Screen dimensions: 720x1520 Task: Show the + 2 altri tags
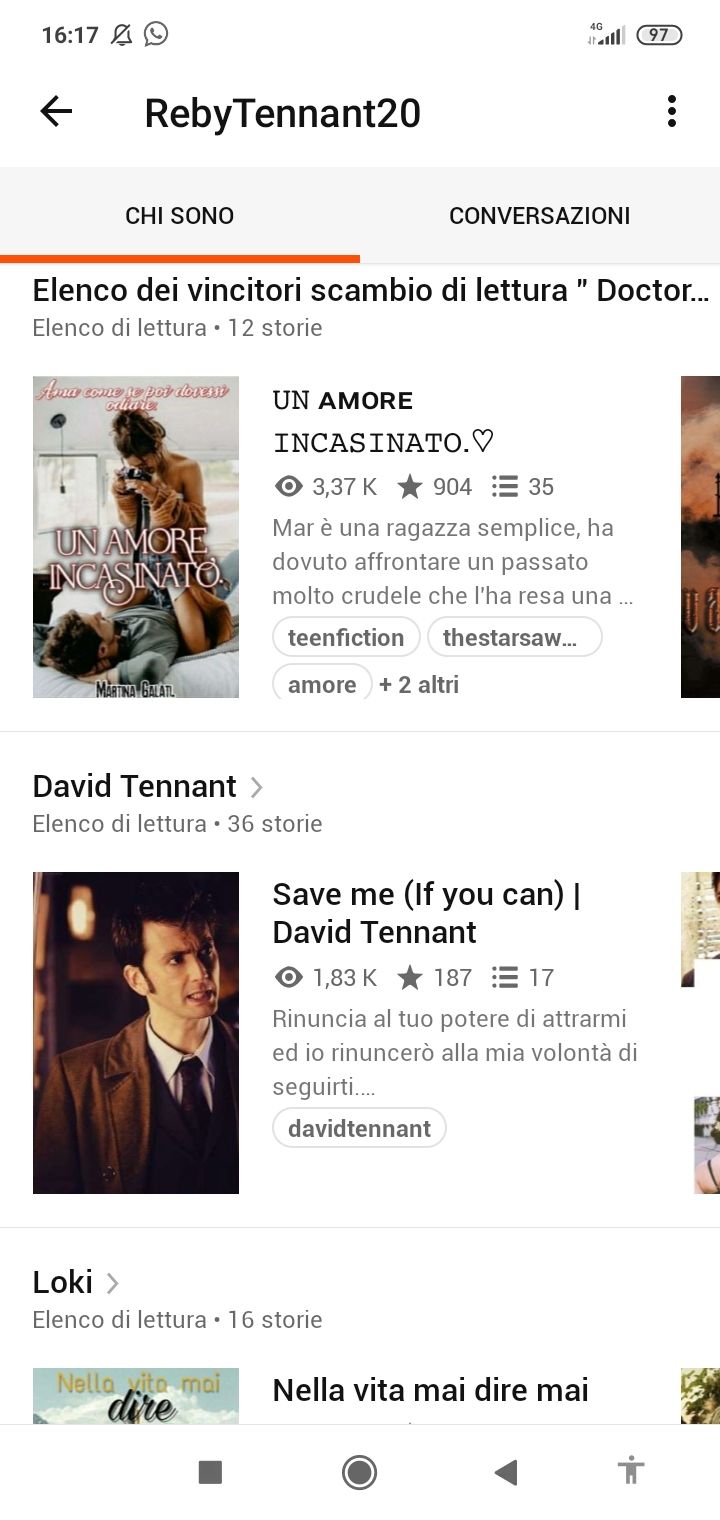click(419, 685)
